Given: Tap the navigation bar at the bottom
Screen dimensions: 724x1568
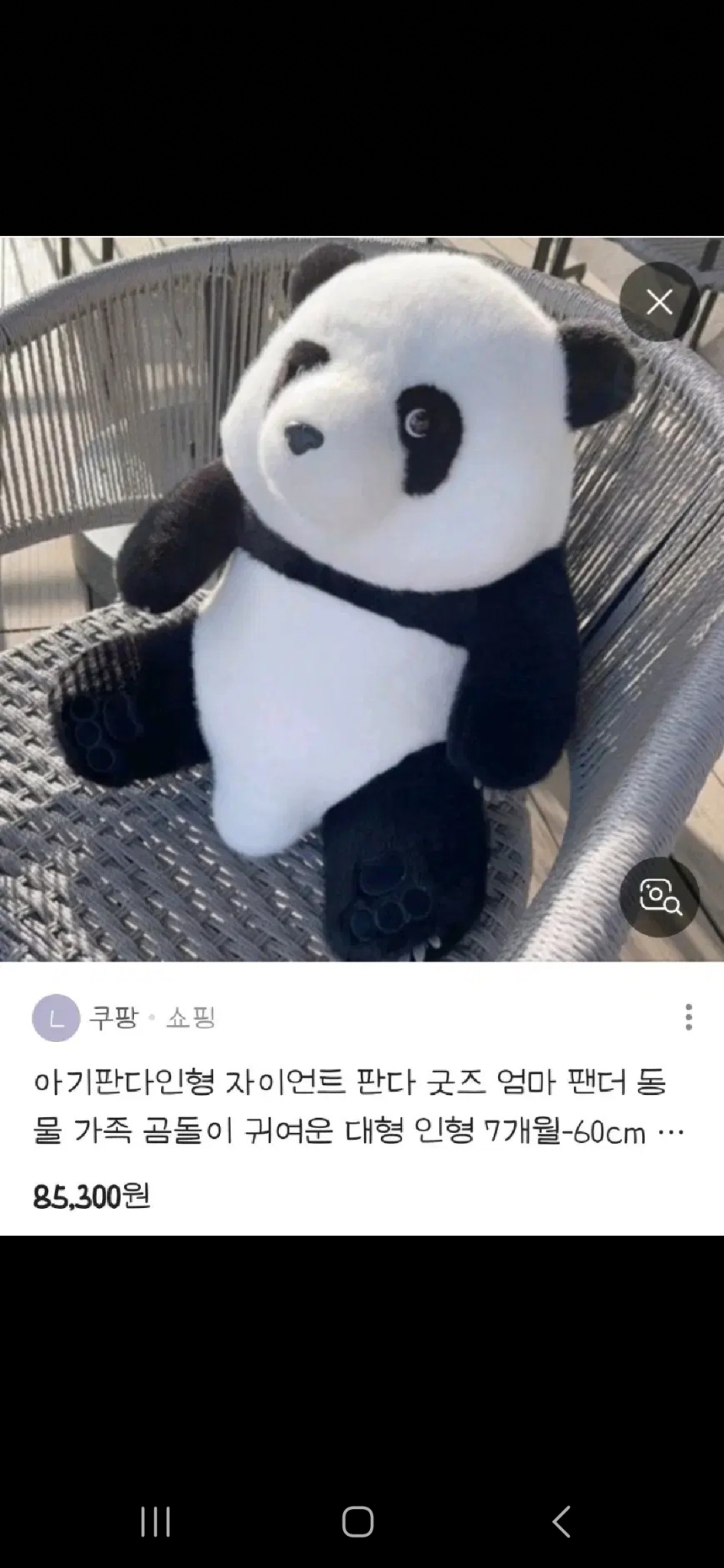Looking at the screenshot, I should 360,1524.
